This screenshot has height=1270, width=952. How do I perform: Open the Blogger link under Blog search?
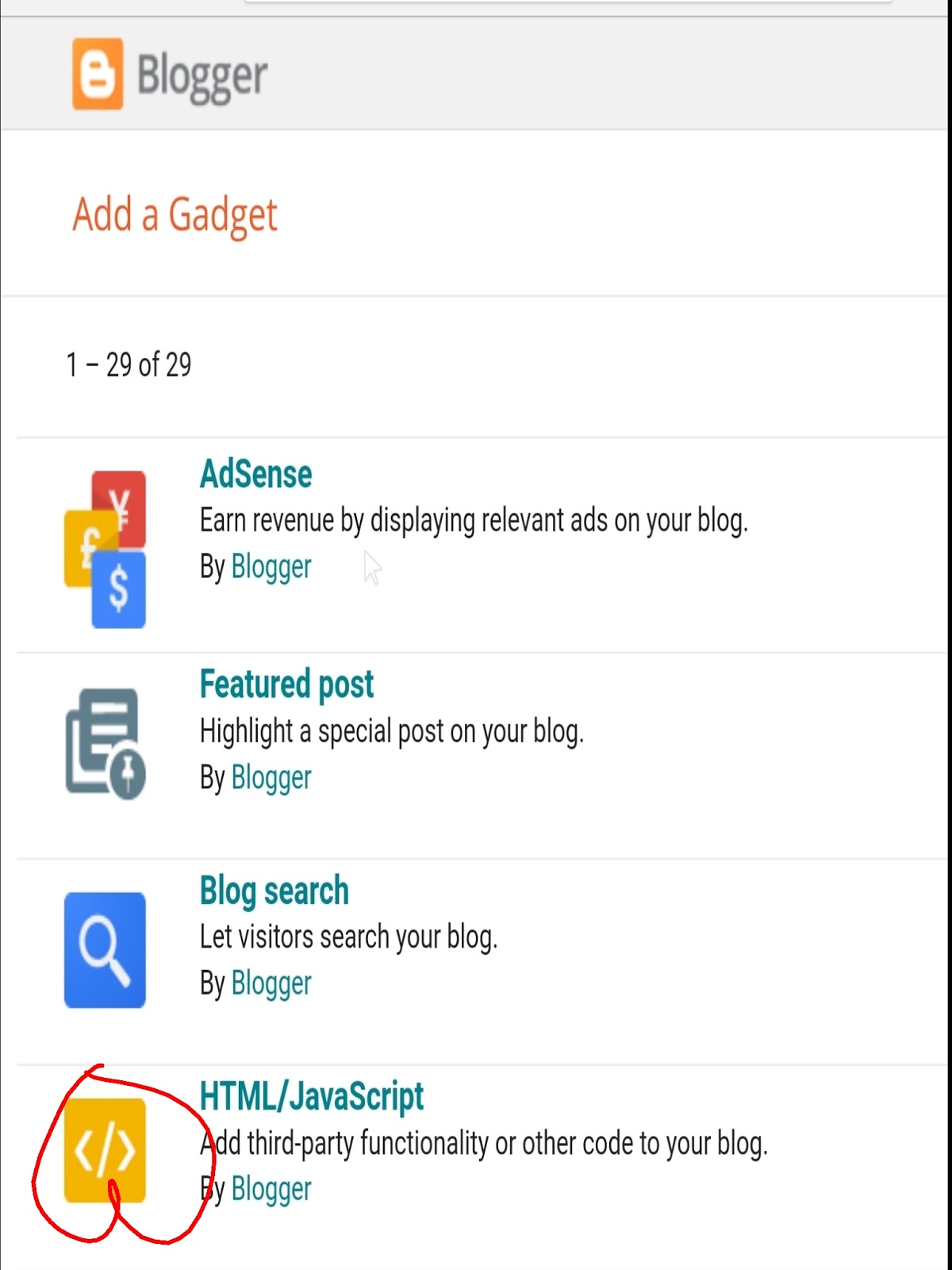coord(271,983)
